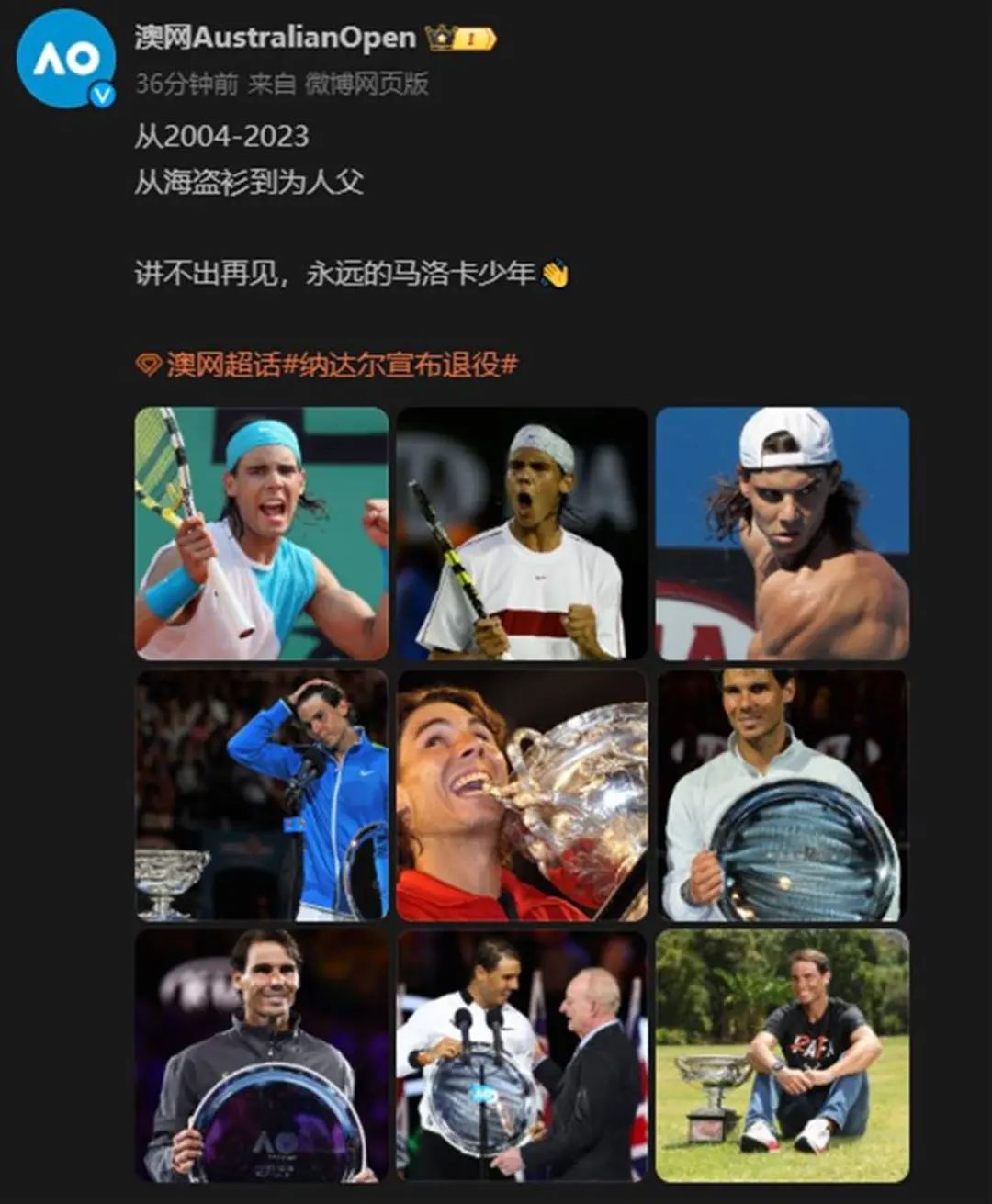
Task: Open the #纳达尔宣布退役# hashtag
Action: 400,365
